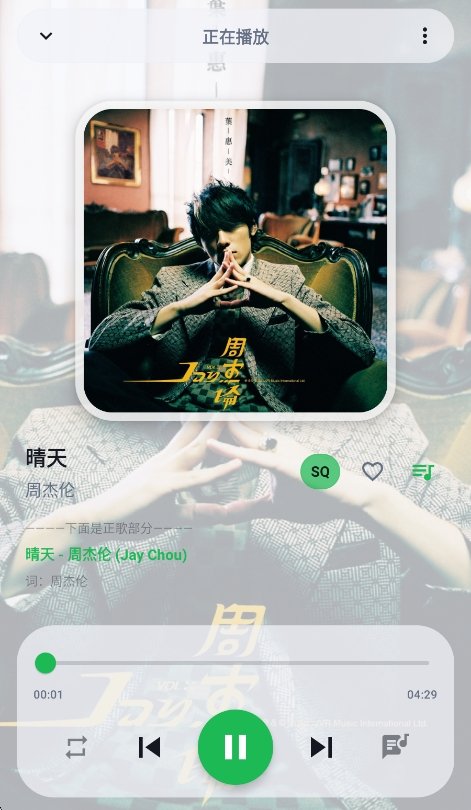
Task: Open the lyrics view icon
Action: [x=395, y=746]
